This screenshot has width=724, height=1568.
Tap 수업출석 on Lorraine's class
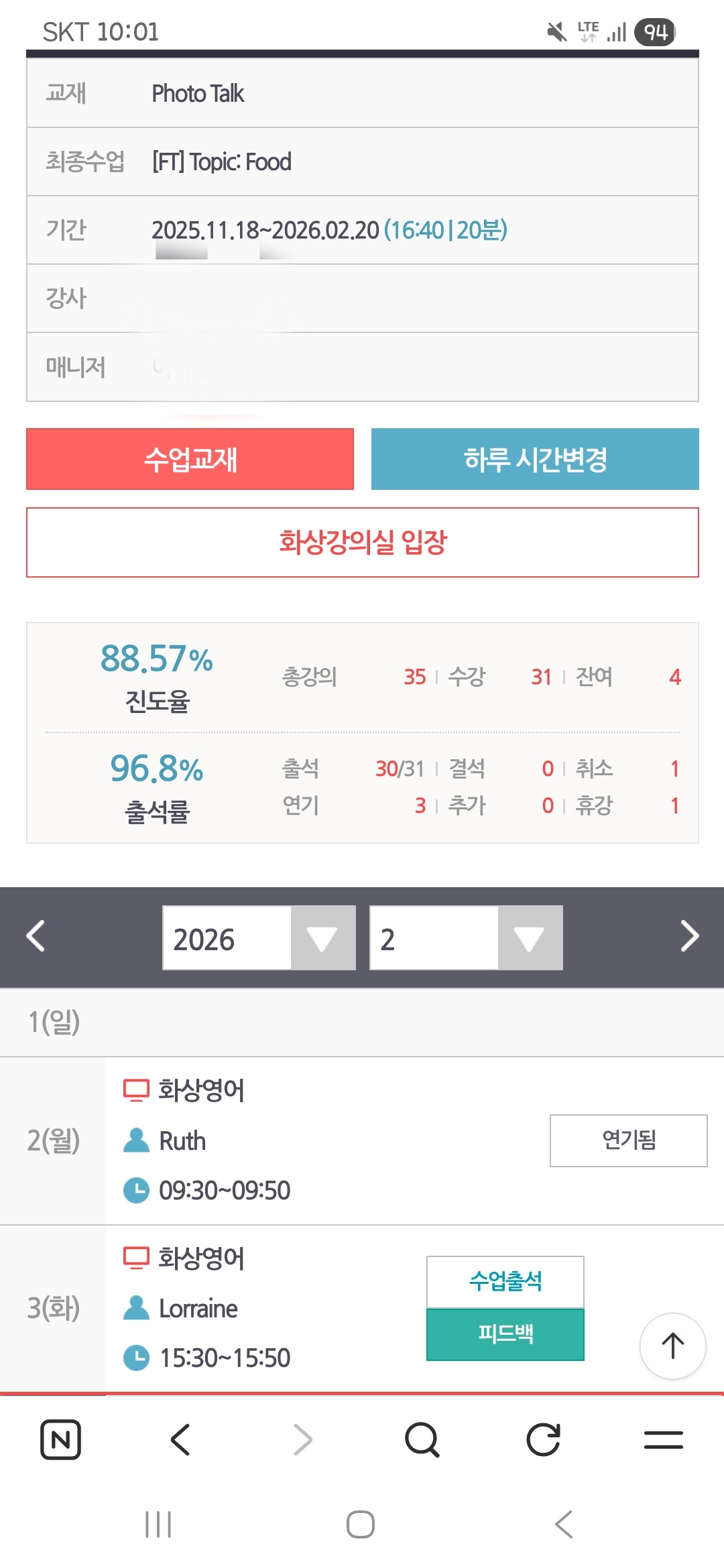[x=505, y=1281]
